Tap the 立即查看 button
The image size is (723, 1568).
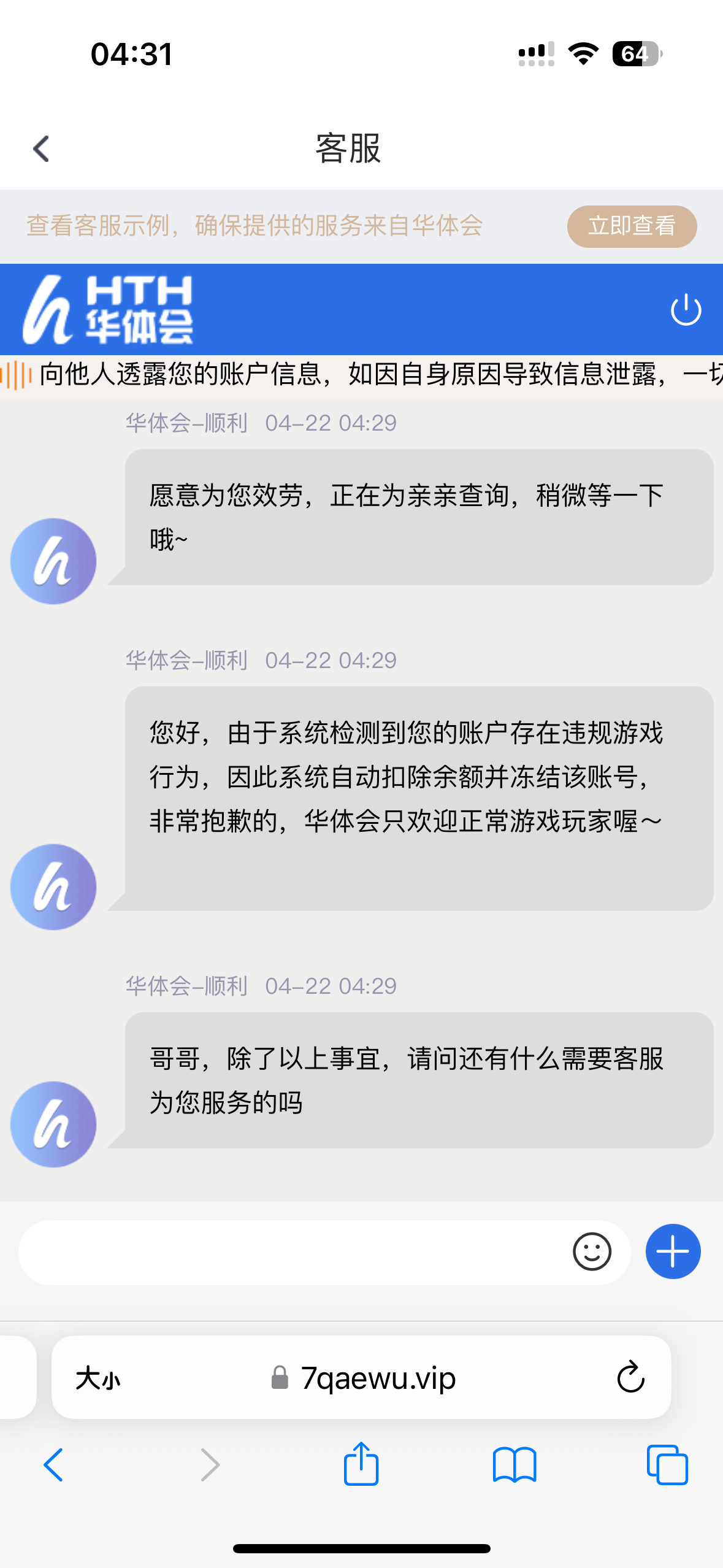pyautogui.click(x=632, y=226)
